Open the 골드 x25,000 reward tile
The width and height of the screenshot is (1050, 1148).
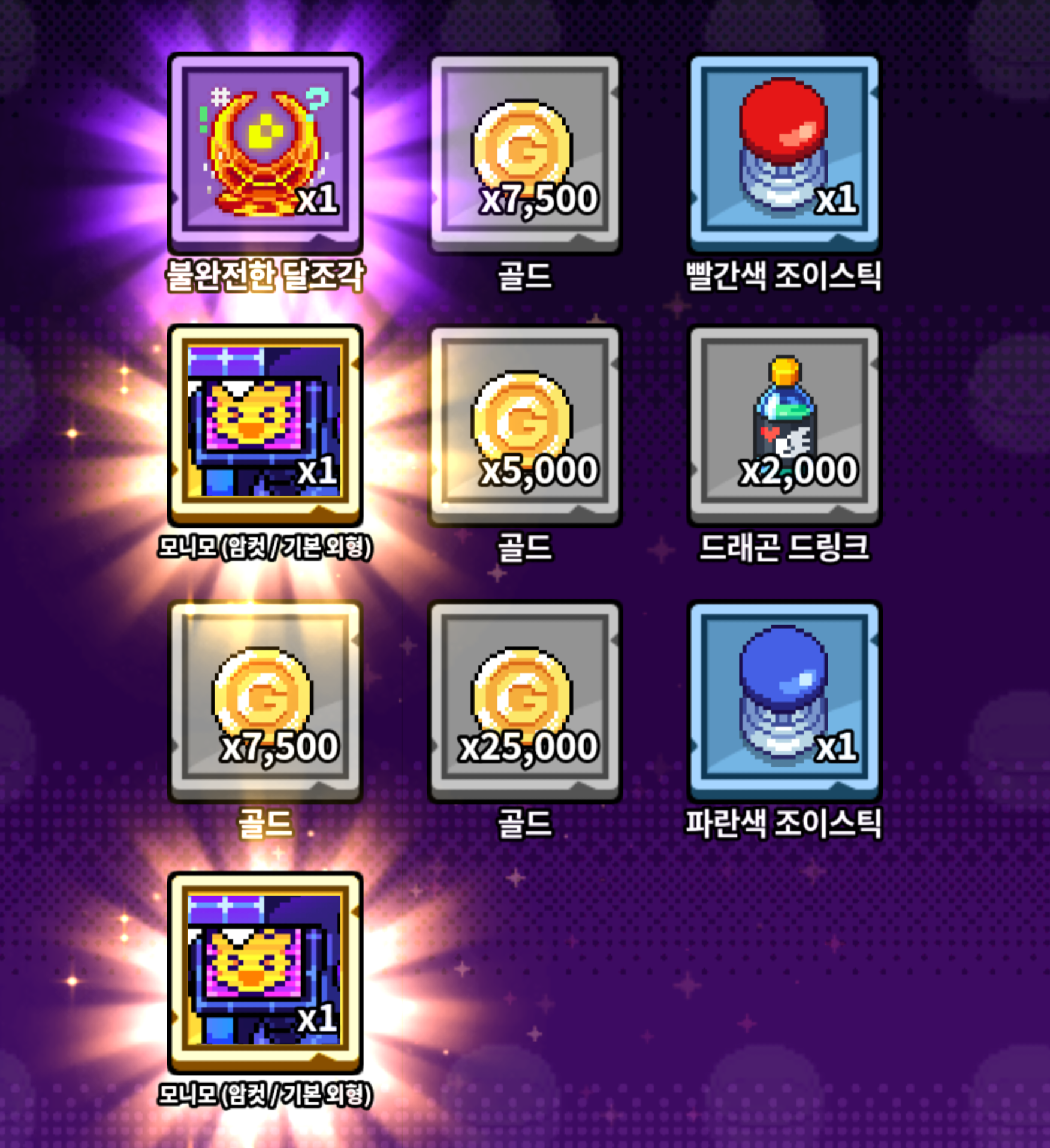click(524, 700)
